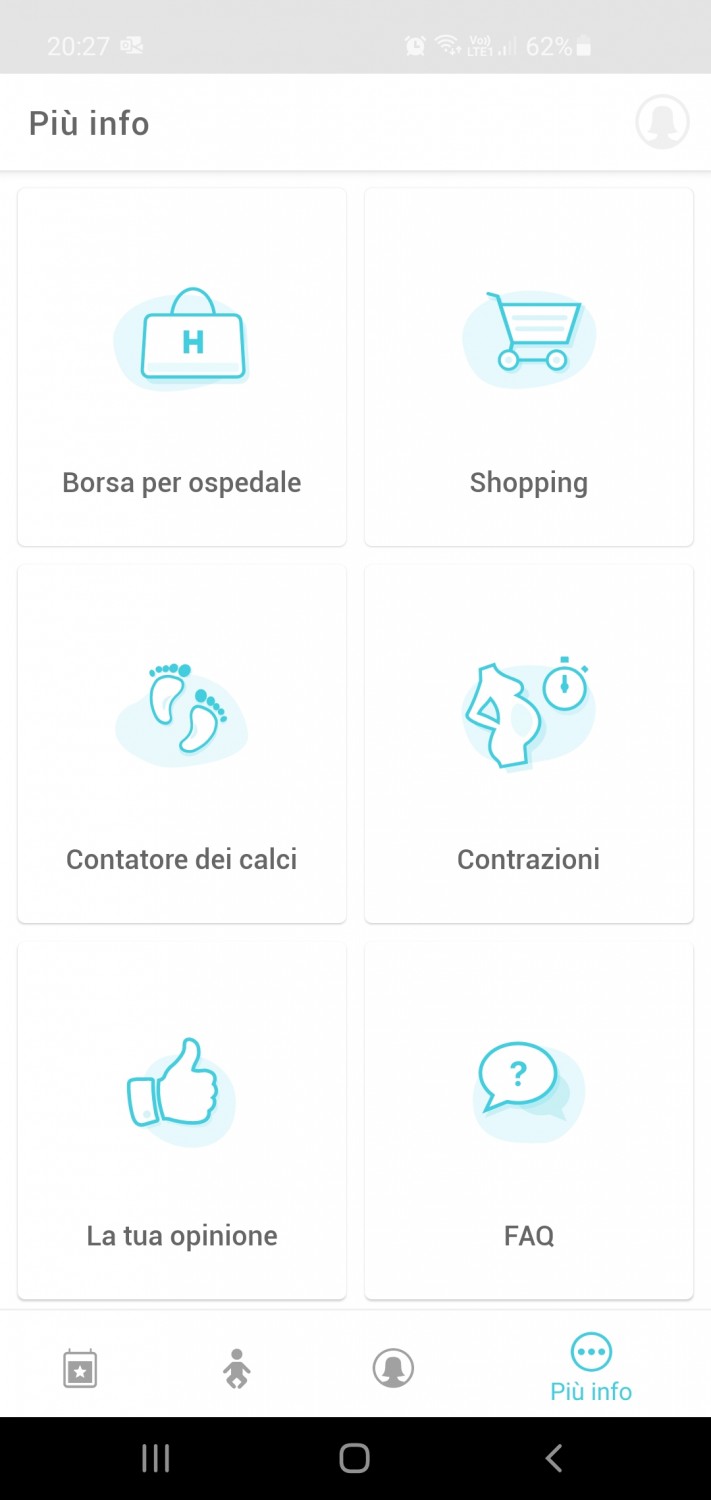Image resolution: width=711 pixels, height=1500 pixels.
Task: Switch to the calendar tab
Action: tap(80, 1368)
